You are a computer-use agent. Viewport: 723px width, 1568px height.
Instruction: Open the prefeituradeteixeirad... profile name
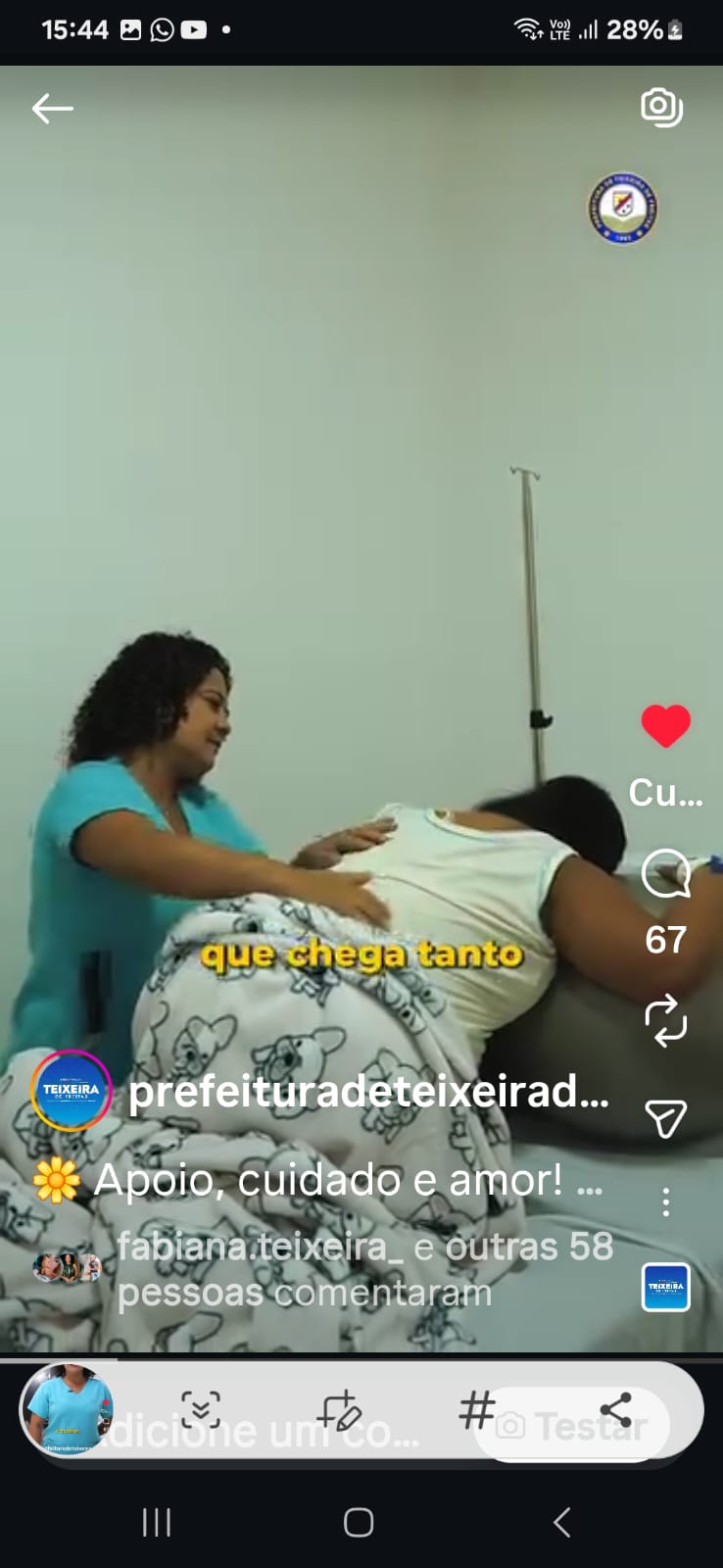click(367, 1091)
